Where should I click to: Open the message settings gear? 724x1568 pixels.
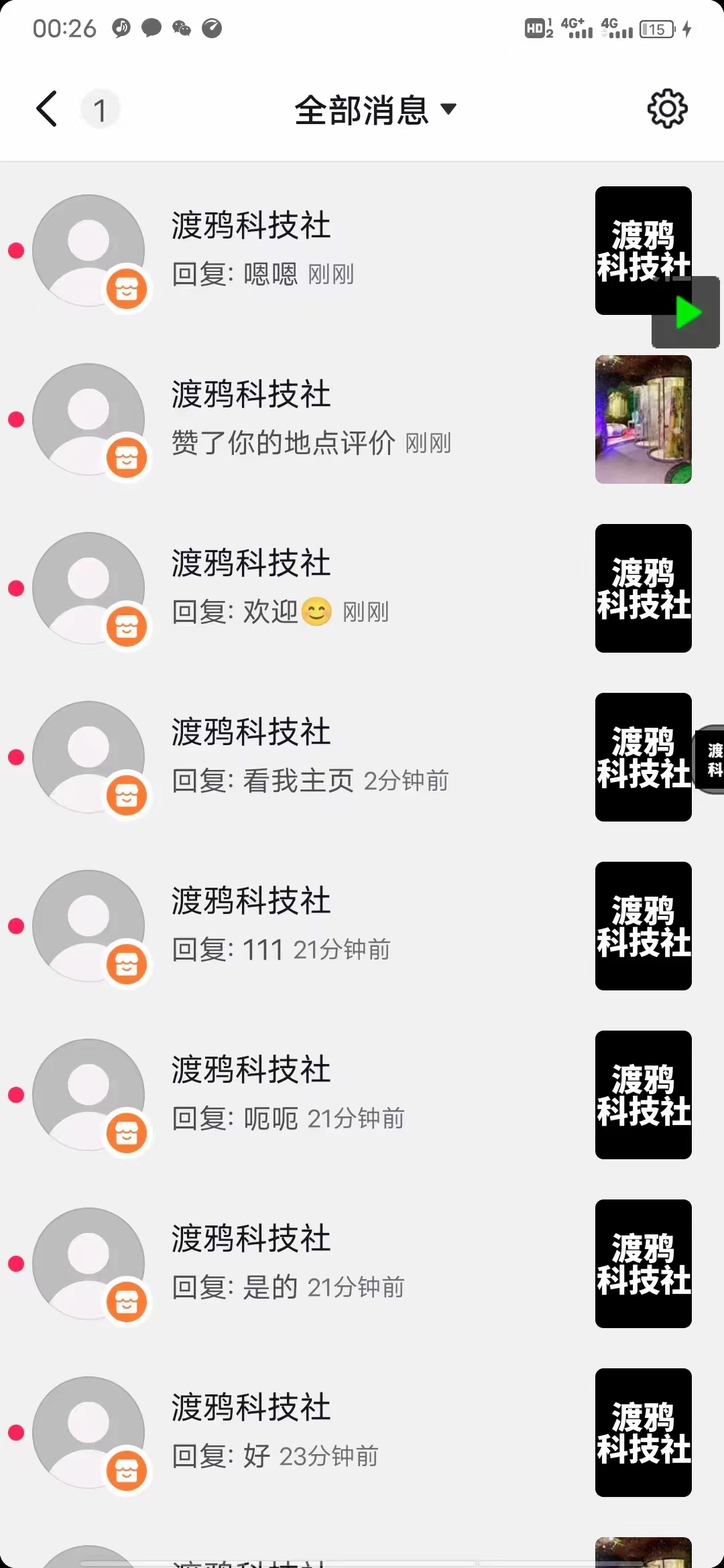pos(667,109)
